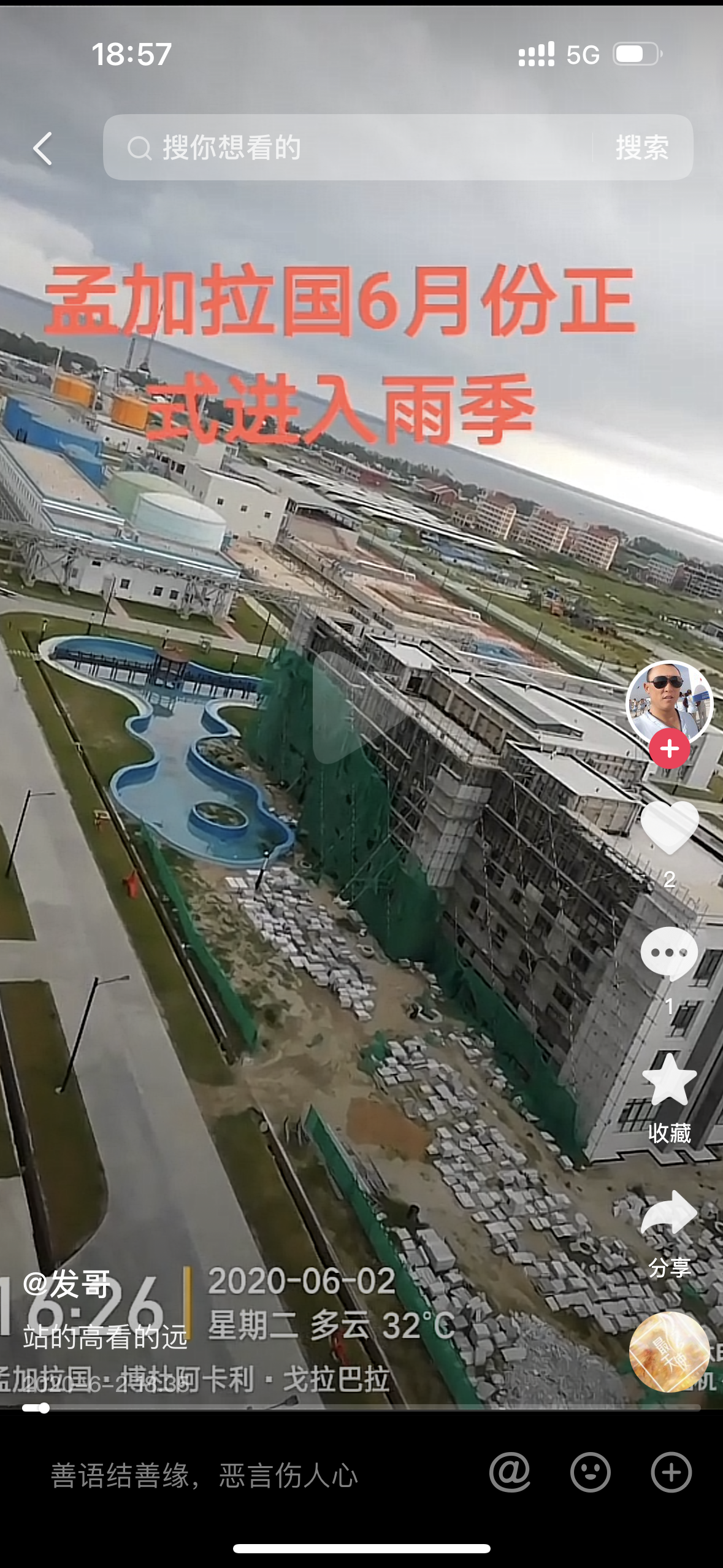Mention a friend with the @ icon

(510, 1472)
